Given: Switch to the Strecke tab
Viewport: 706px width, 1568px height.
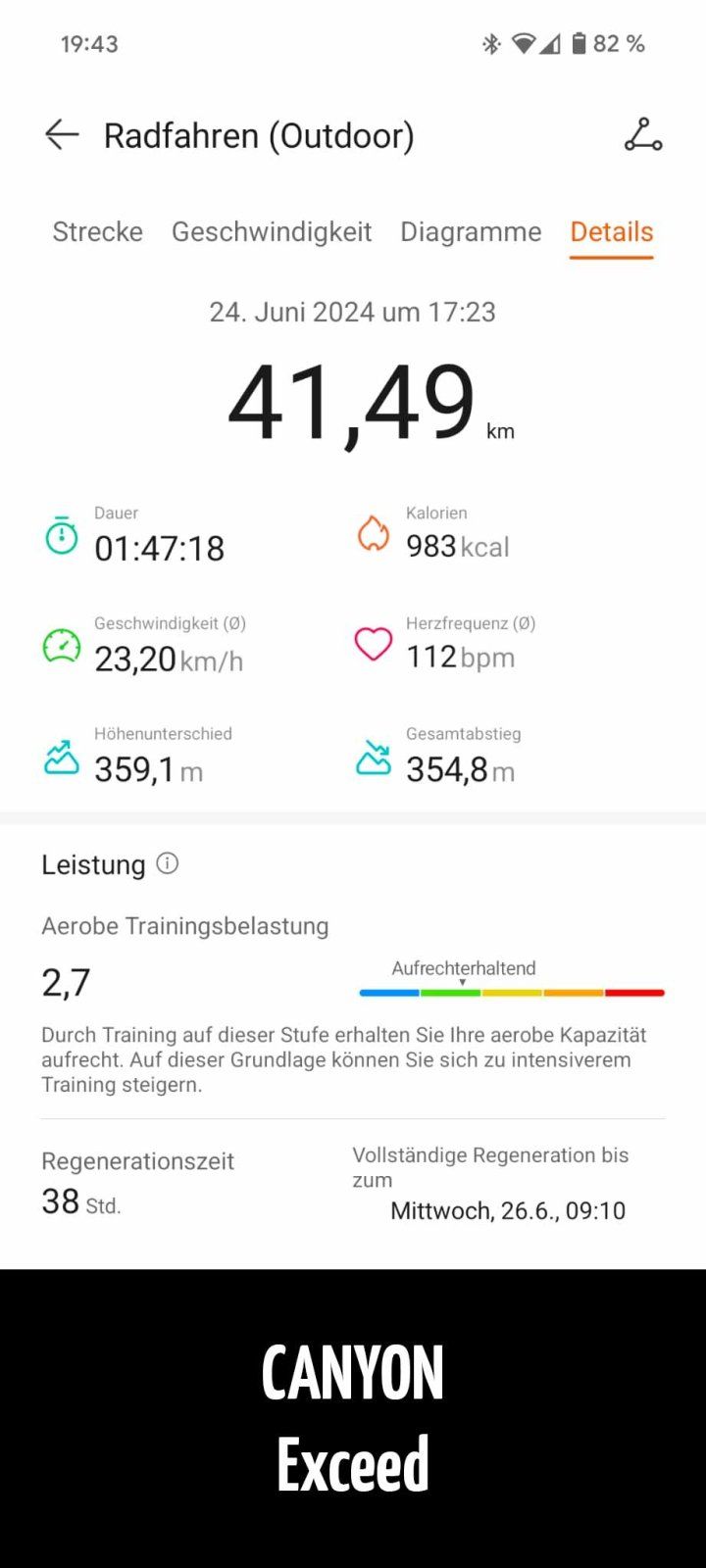Looking at the screenshot, I should [x=97, y=232].
